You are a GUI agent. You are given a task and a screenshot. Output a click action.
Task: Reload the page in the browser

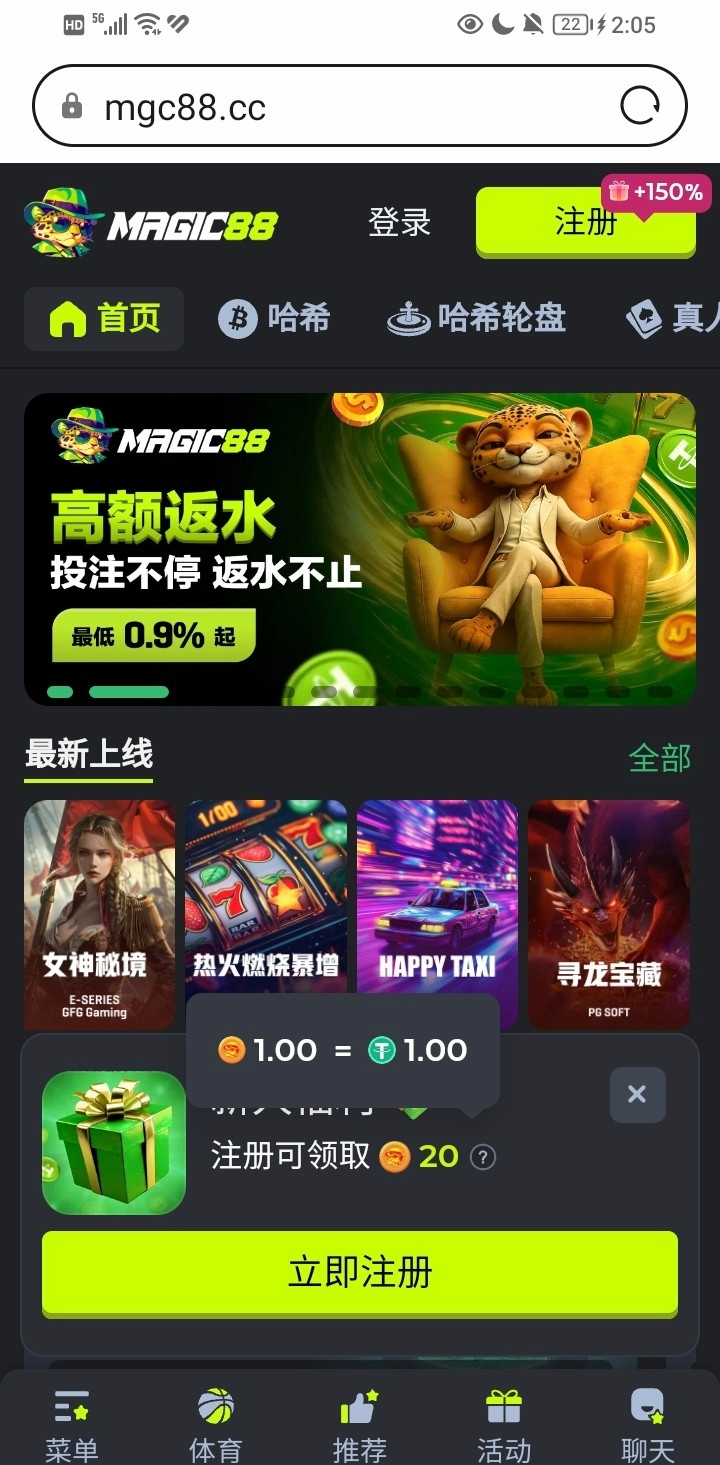point(641,106)
